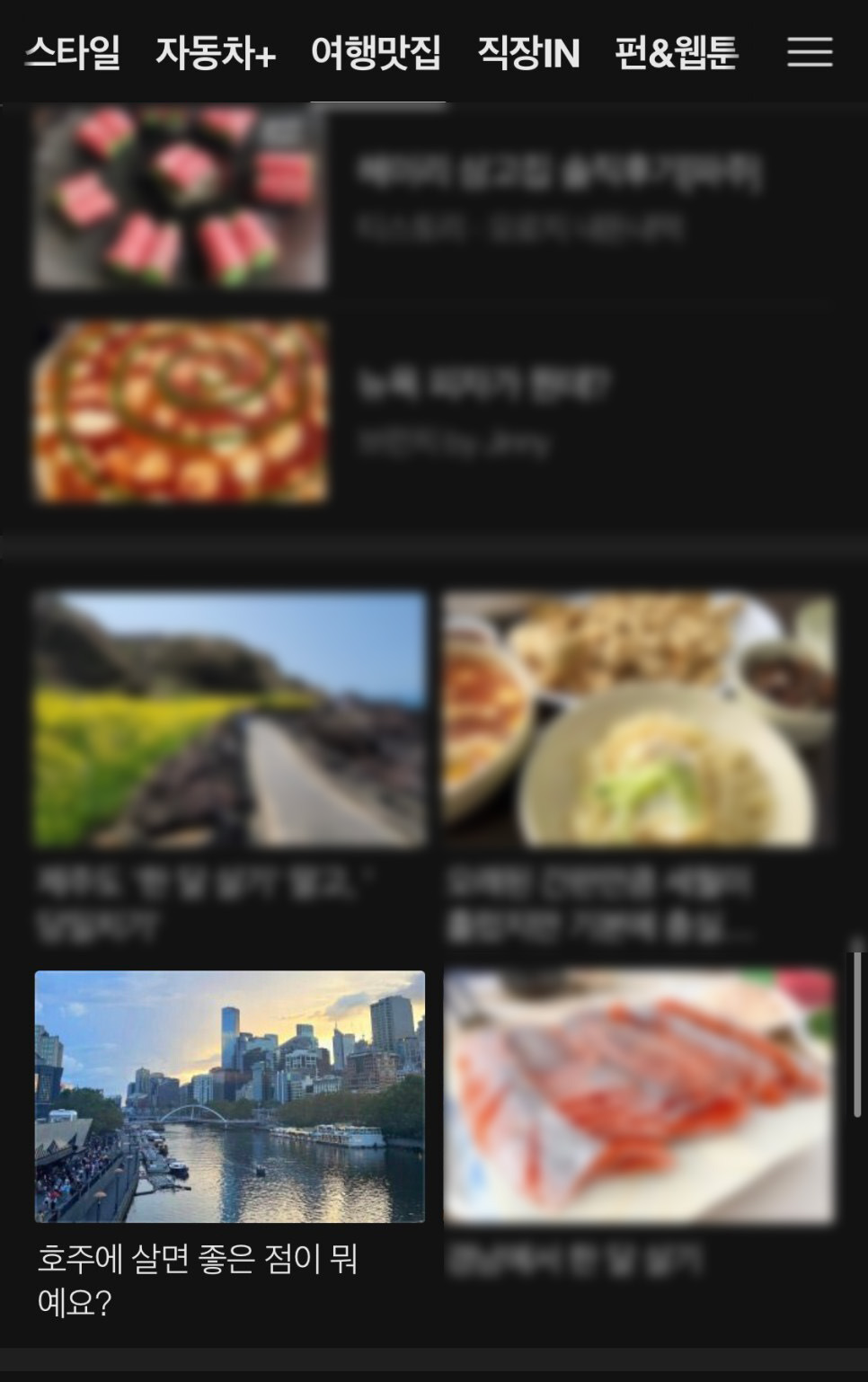
Task: Open the hamburger menu of all categories
Action: [810, 53]
